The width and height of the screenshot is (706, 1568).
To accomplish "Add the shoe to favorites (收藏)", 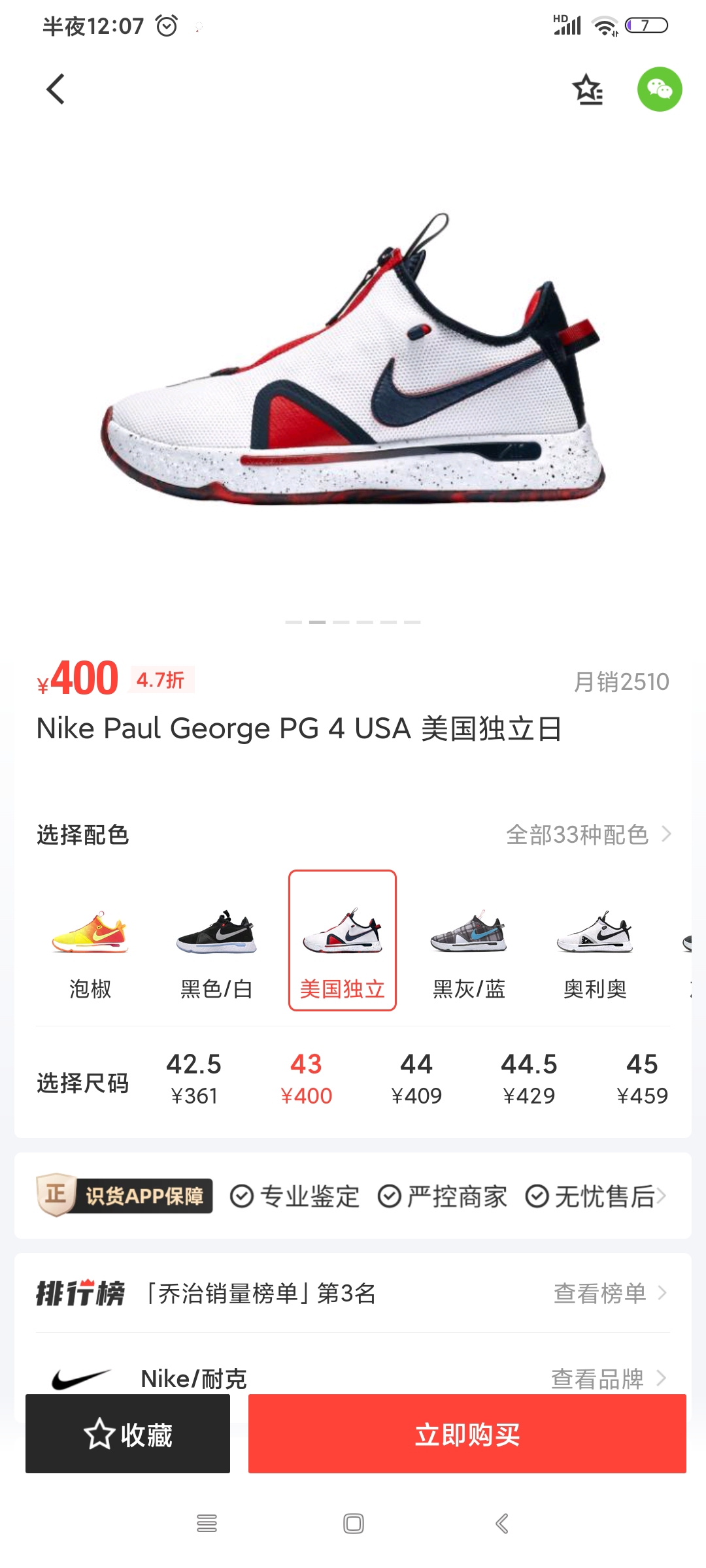I will click(x=127, y=1434).
